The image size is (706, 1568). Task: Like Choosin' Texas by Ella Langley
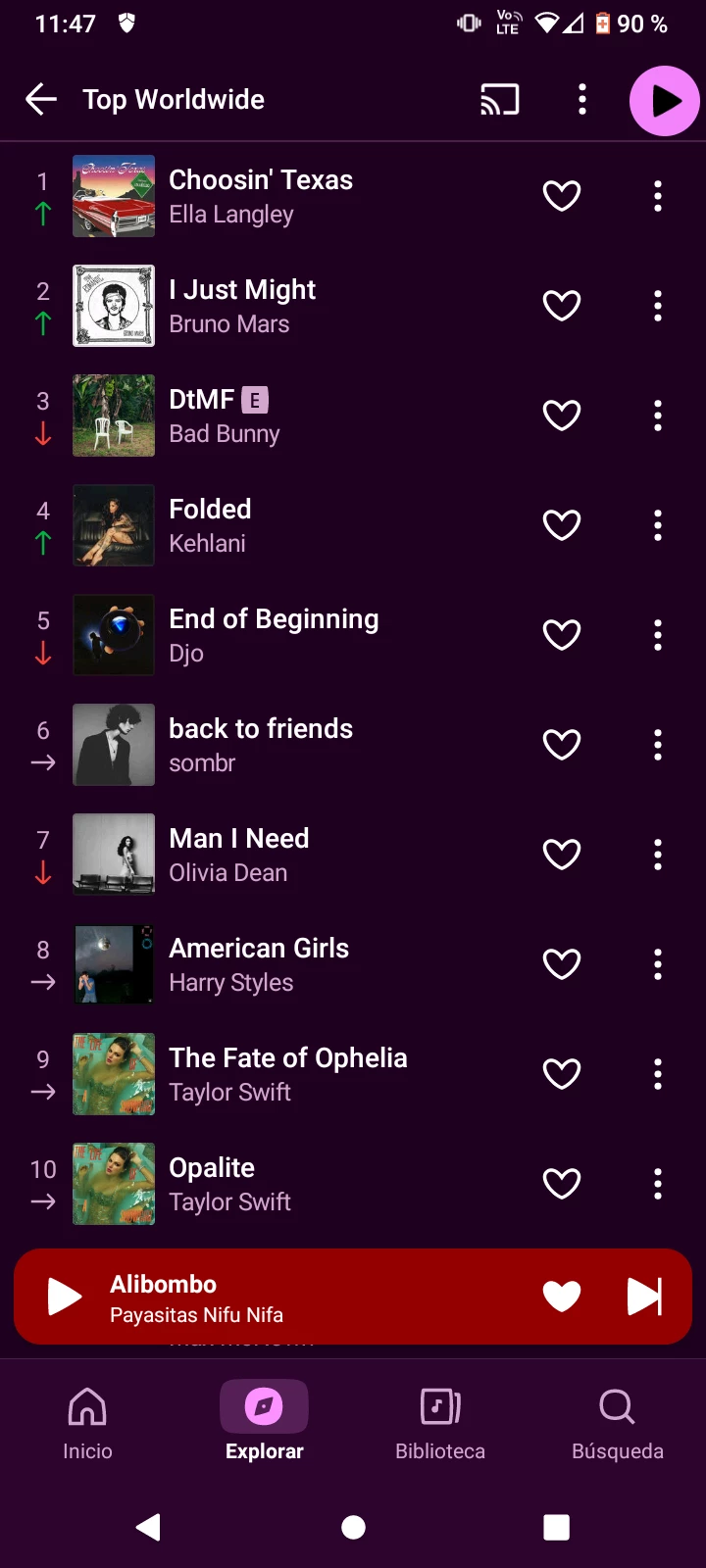[x=562, y=196]
